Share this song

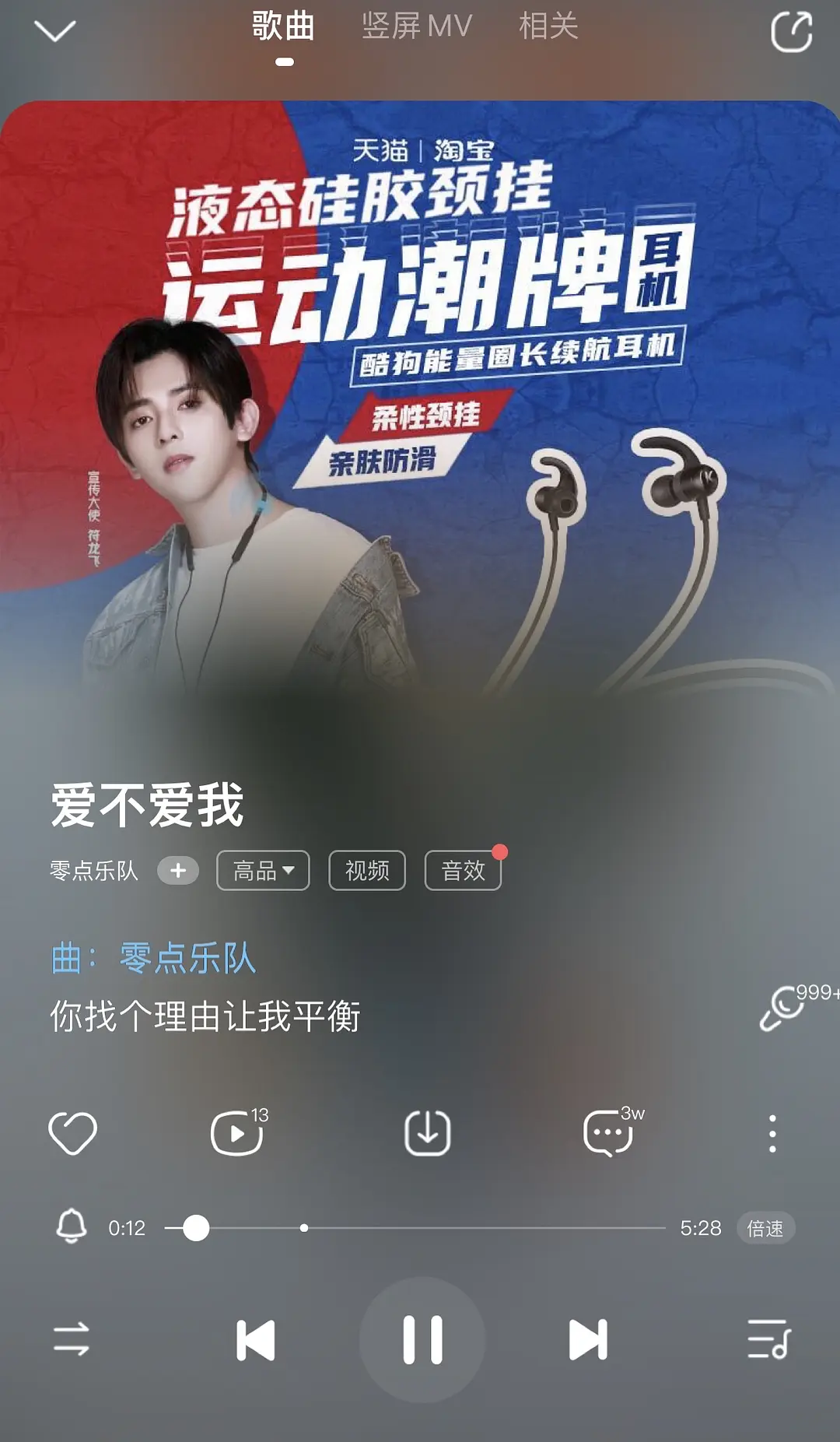[791, 32]
